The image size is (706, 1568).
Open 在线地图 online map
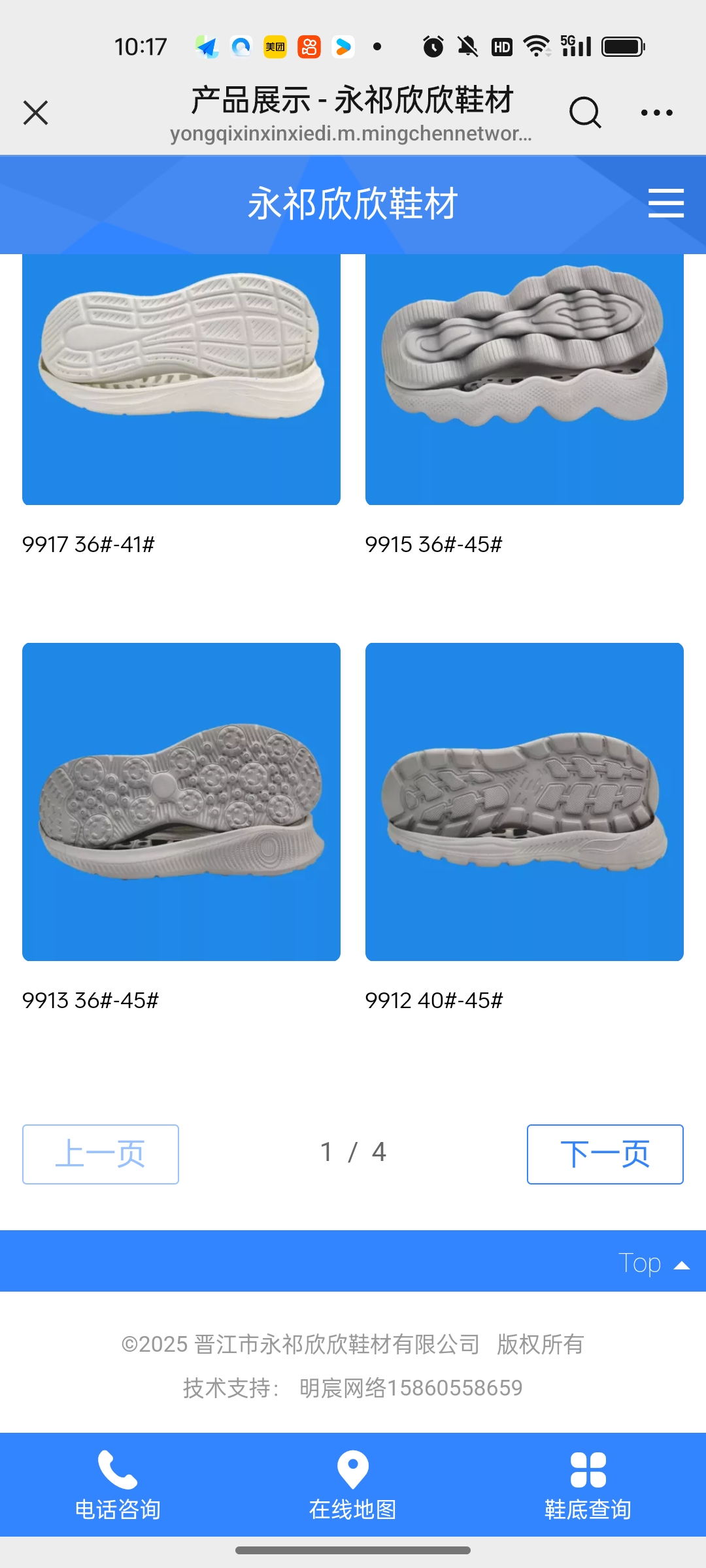coord(353,1486)
